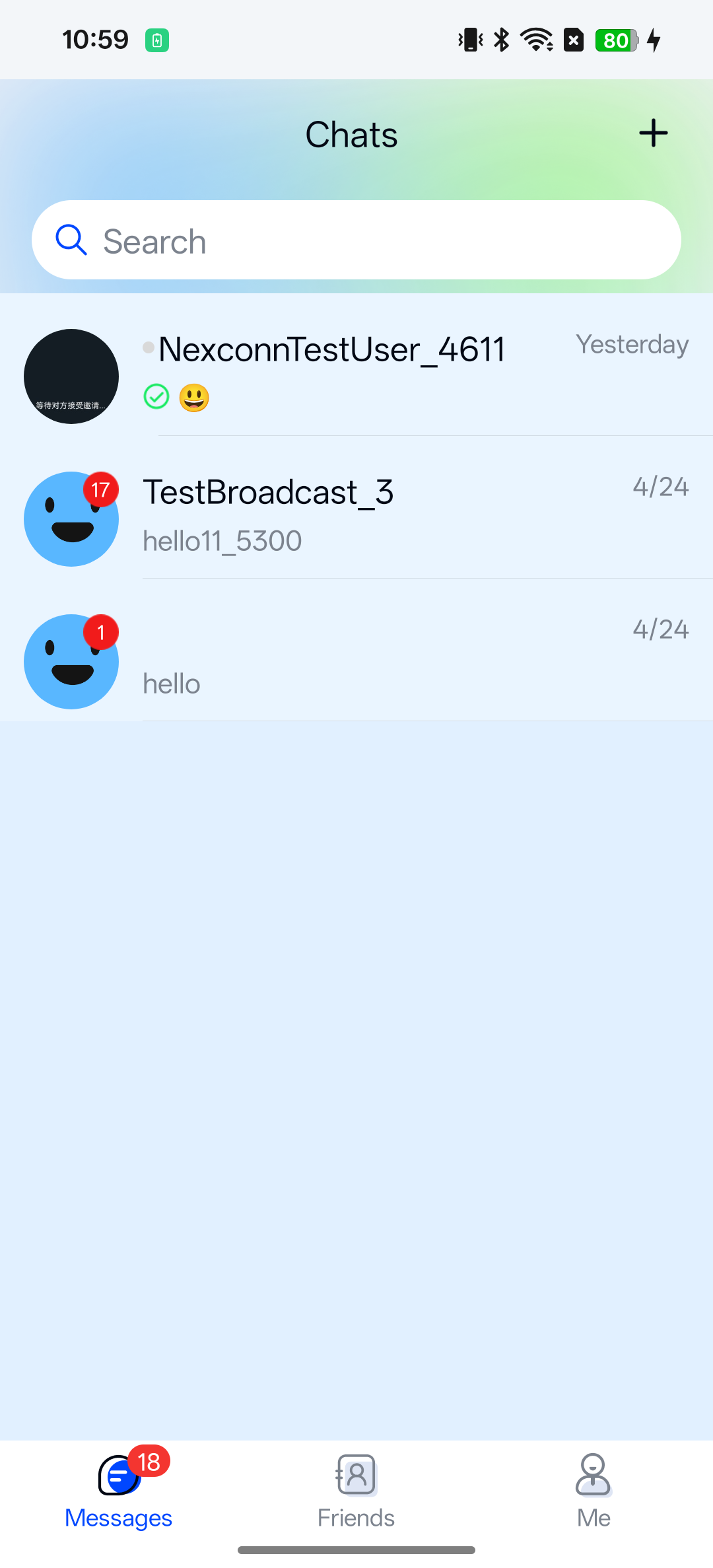This screenshot has height=1568, width=713.
Task: Open the new chat plus icon
Action: click(x=653, y=133)
